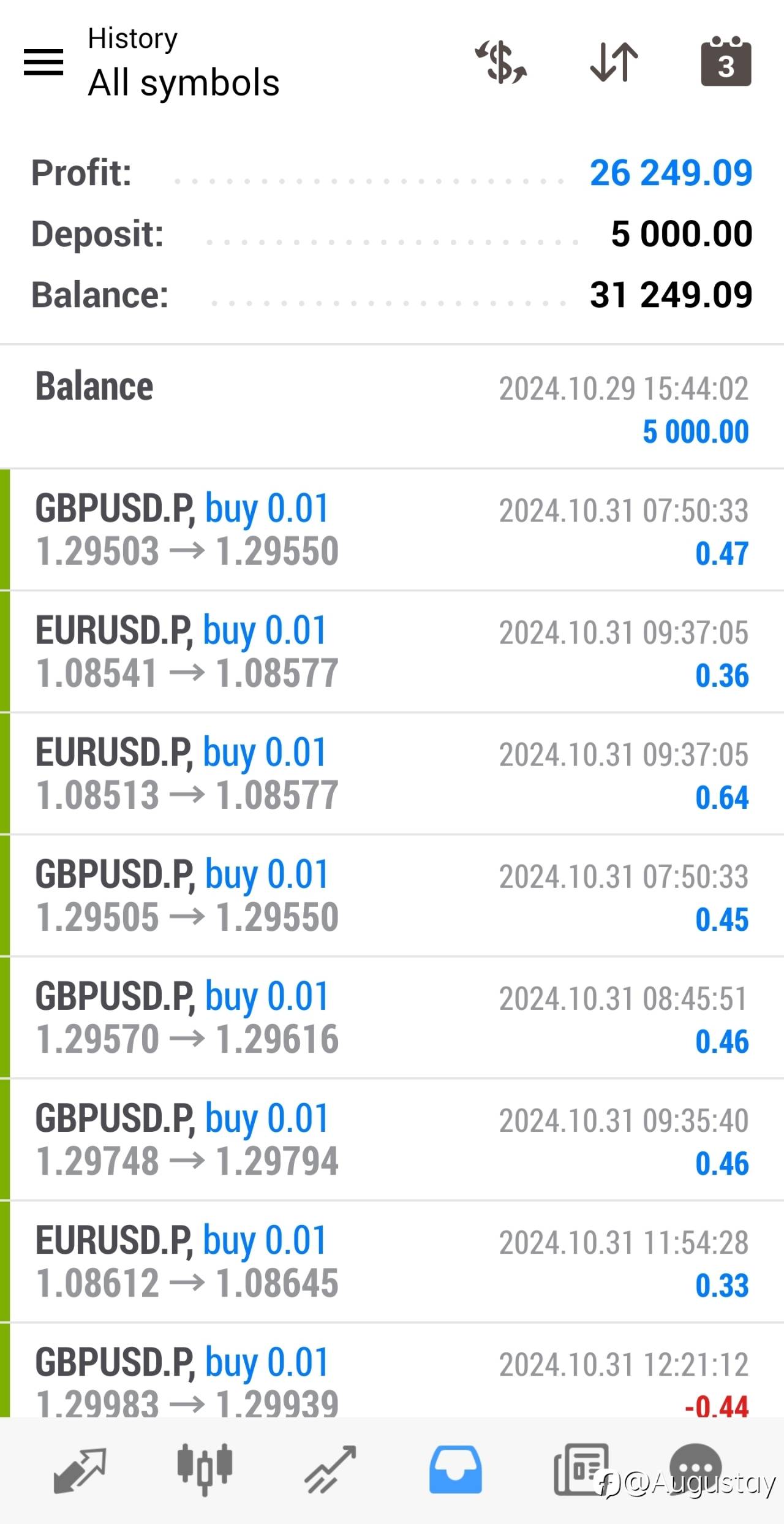Expand the 5 000.00 Balance deposit entry

tap(392, 408)
